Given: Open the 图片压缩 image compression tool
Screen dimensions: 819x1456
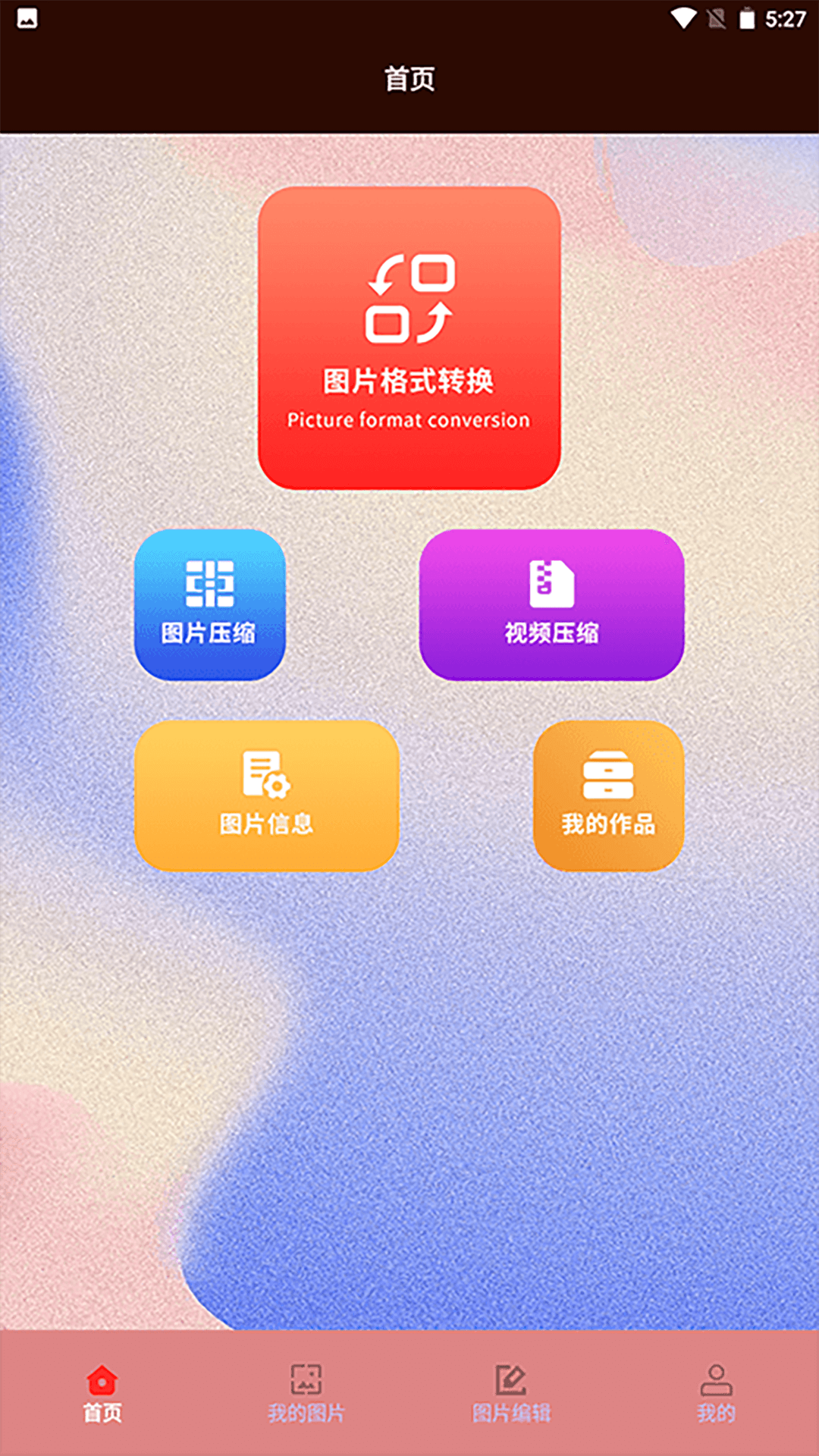Looking at the screenshot, I should click(209, 604).
